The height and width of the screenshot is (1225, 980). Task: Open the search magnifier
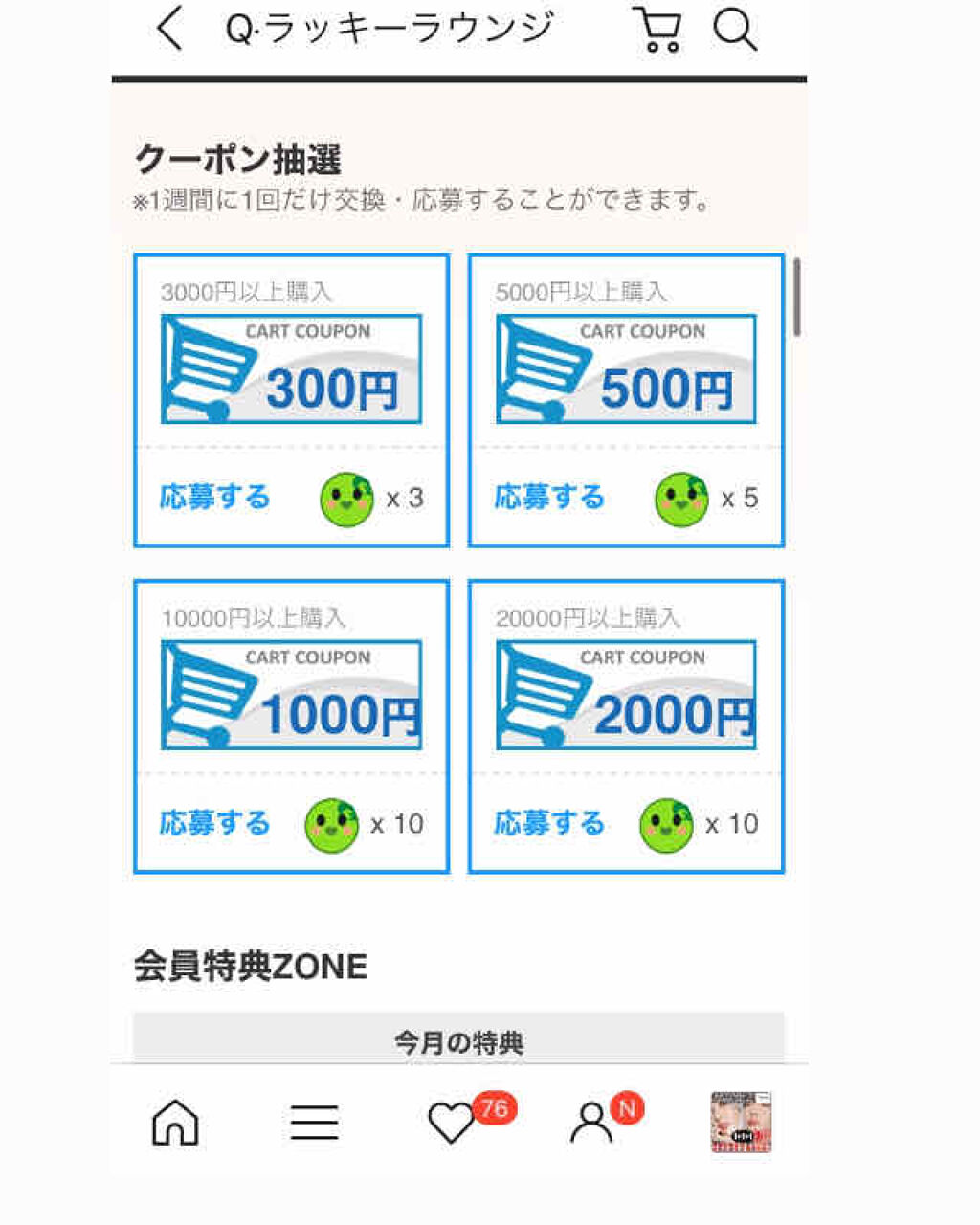pos(734,30)
